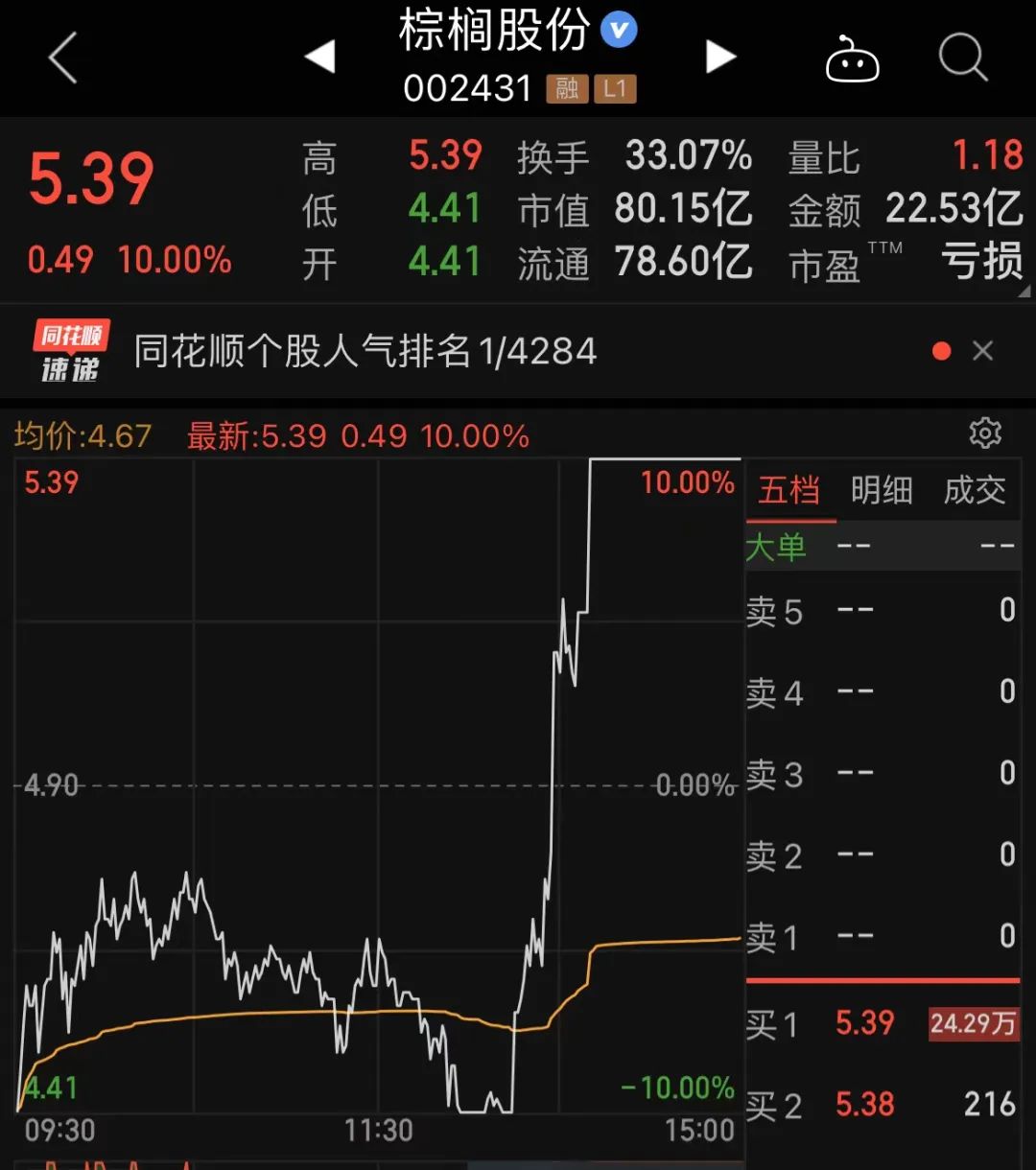The image size is (1036, 1170).
Task: Tap the 融 margin trading badge
Action: coord(566,88)
